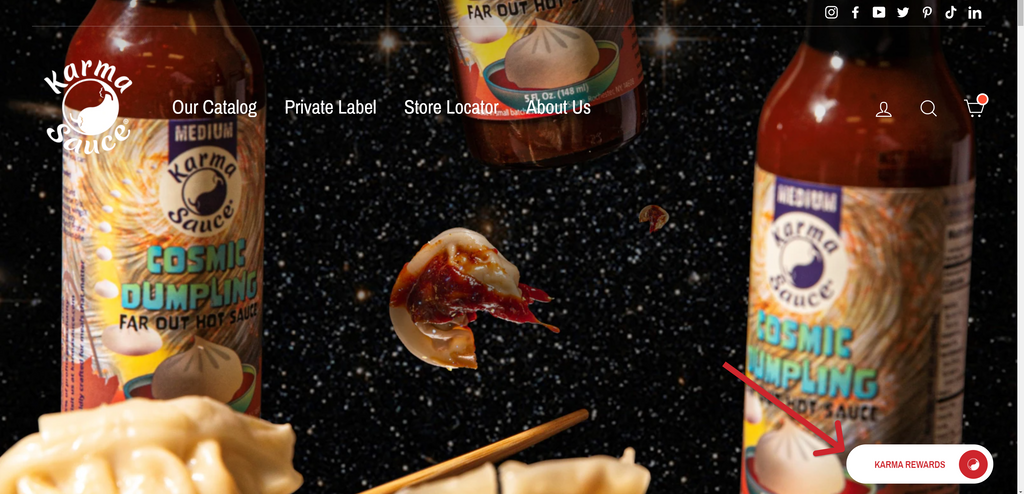Open Karma Sauce LinkedIn page
The width and height of the screenshot is (1024, 494).
974,12
